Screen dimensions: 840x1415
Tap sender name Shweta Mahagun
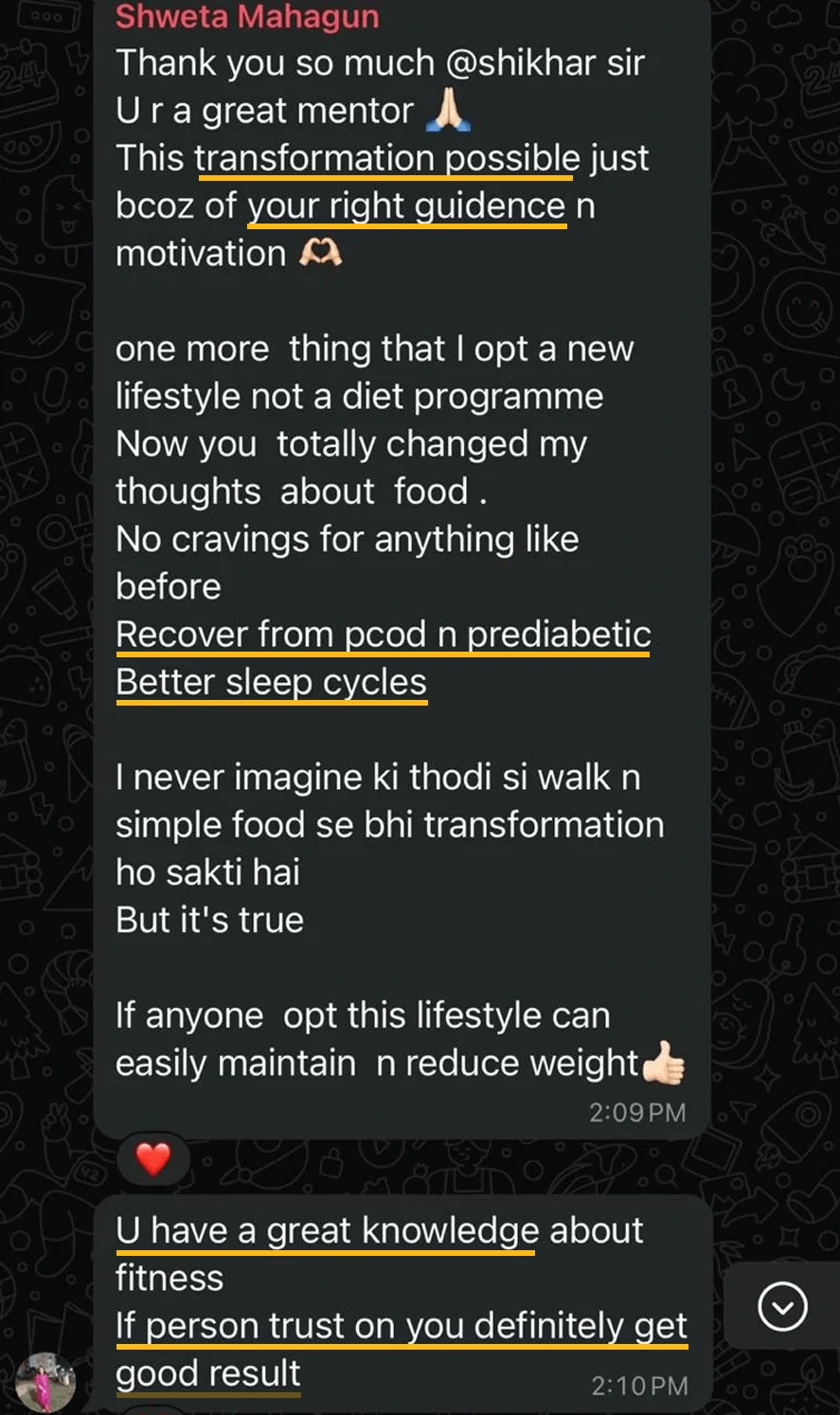(247, 16)
